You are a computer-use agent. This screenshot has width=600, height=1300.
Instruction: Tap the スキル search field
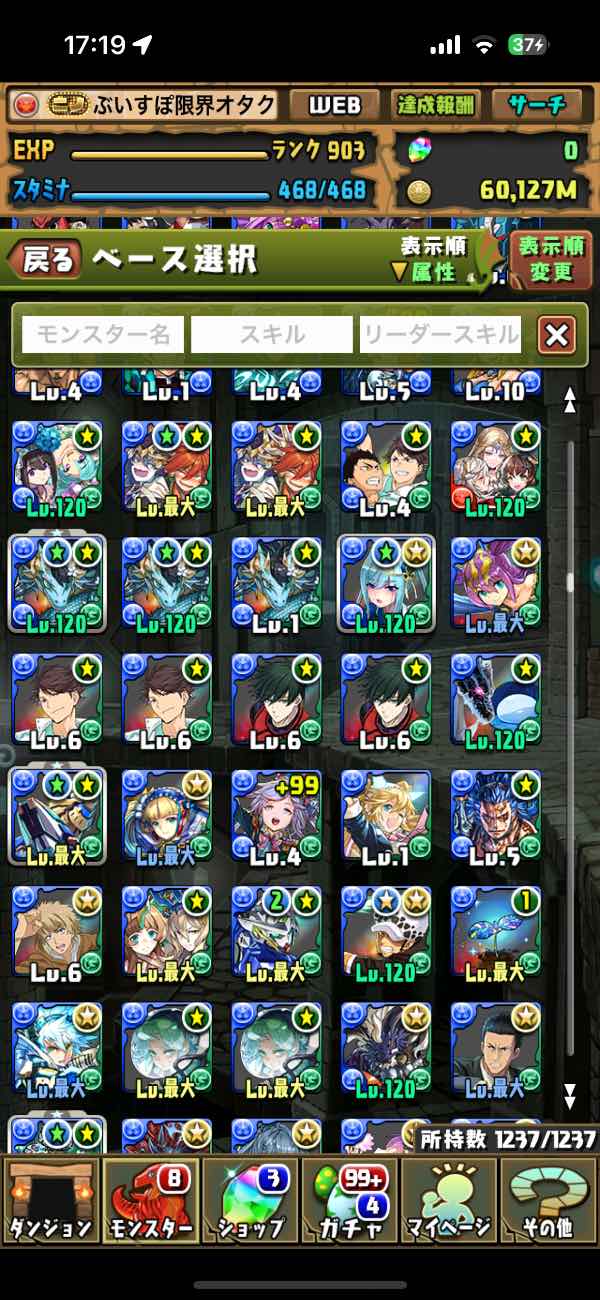click(271, 335)
